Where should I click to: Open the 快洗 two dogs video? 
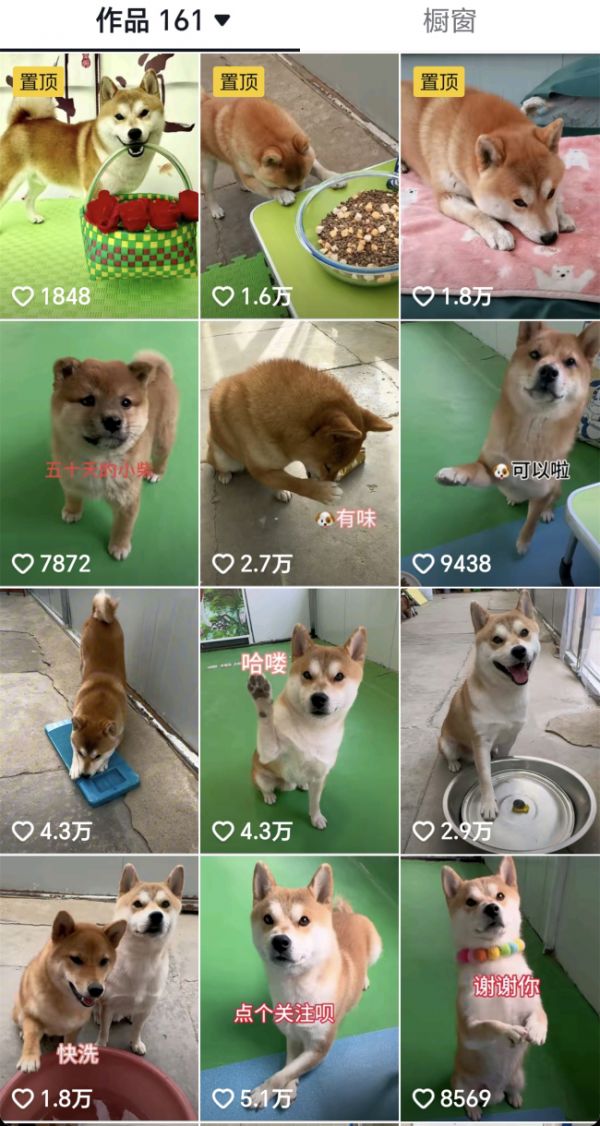pyautogui.click(x=99, y=988)
